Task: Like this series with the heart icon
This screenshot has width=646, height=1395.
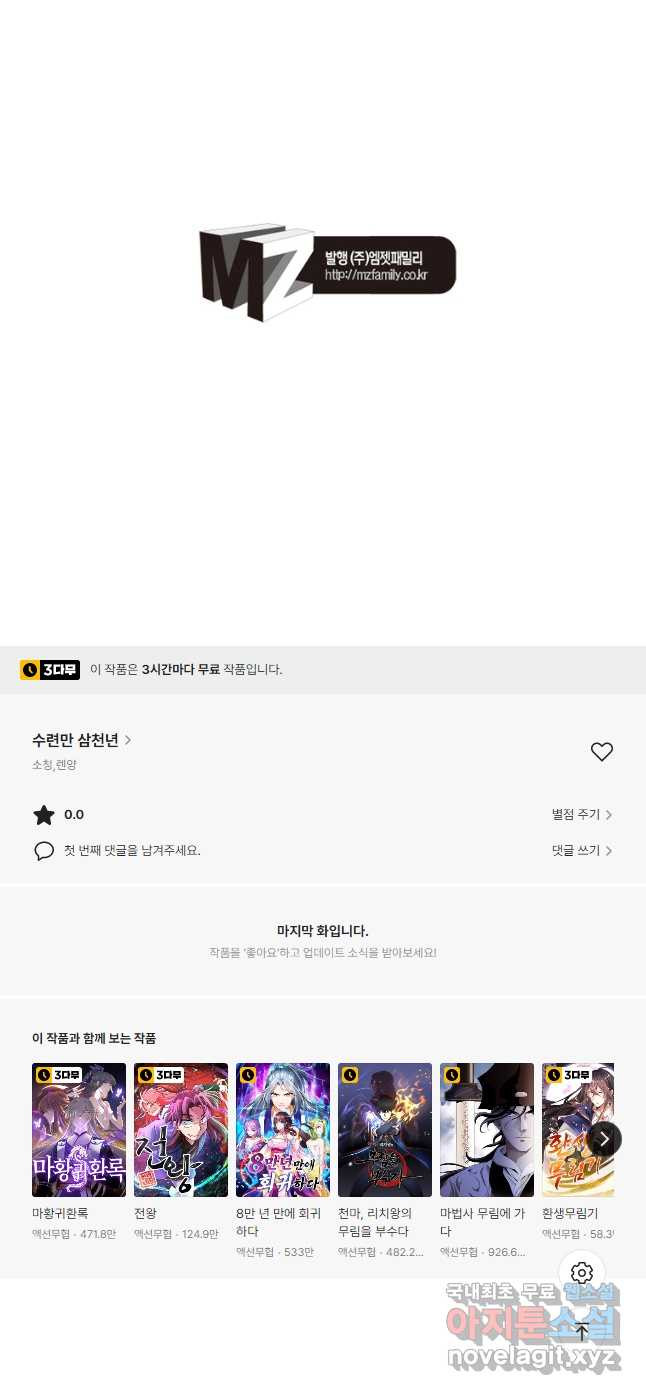Action: tap(601, 752)
